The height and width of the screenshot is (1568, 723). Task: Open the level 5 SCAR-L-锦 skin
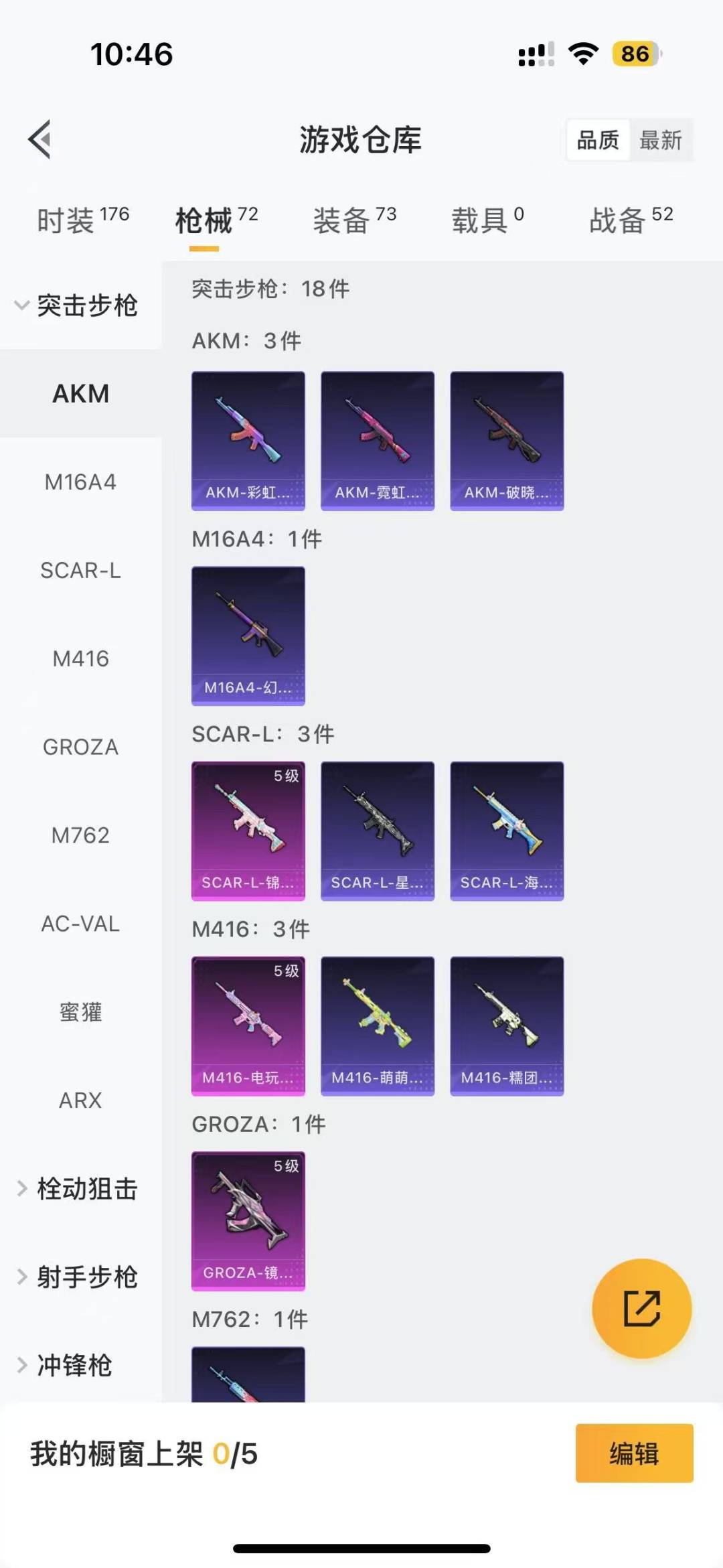(x=248, y=831)
